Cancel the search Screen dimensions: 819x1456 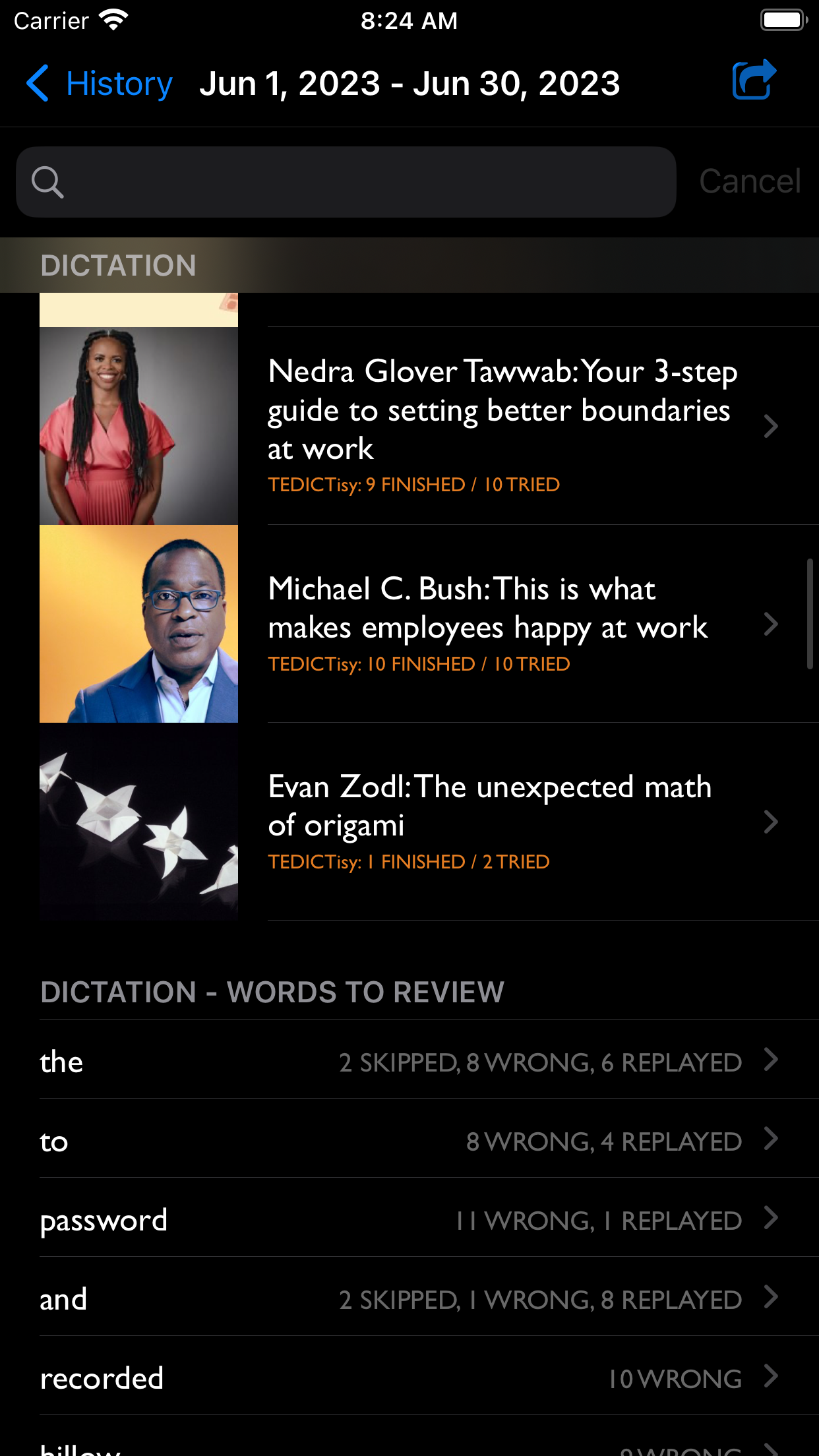(x=750, y=181)
